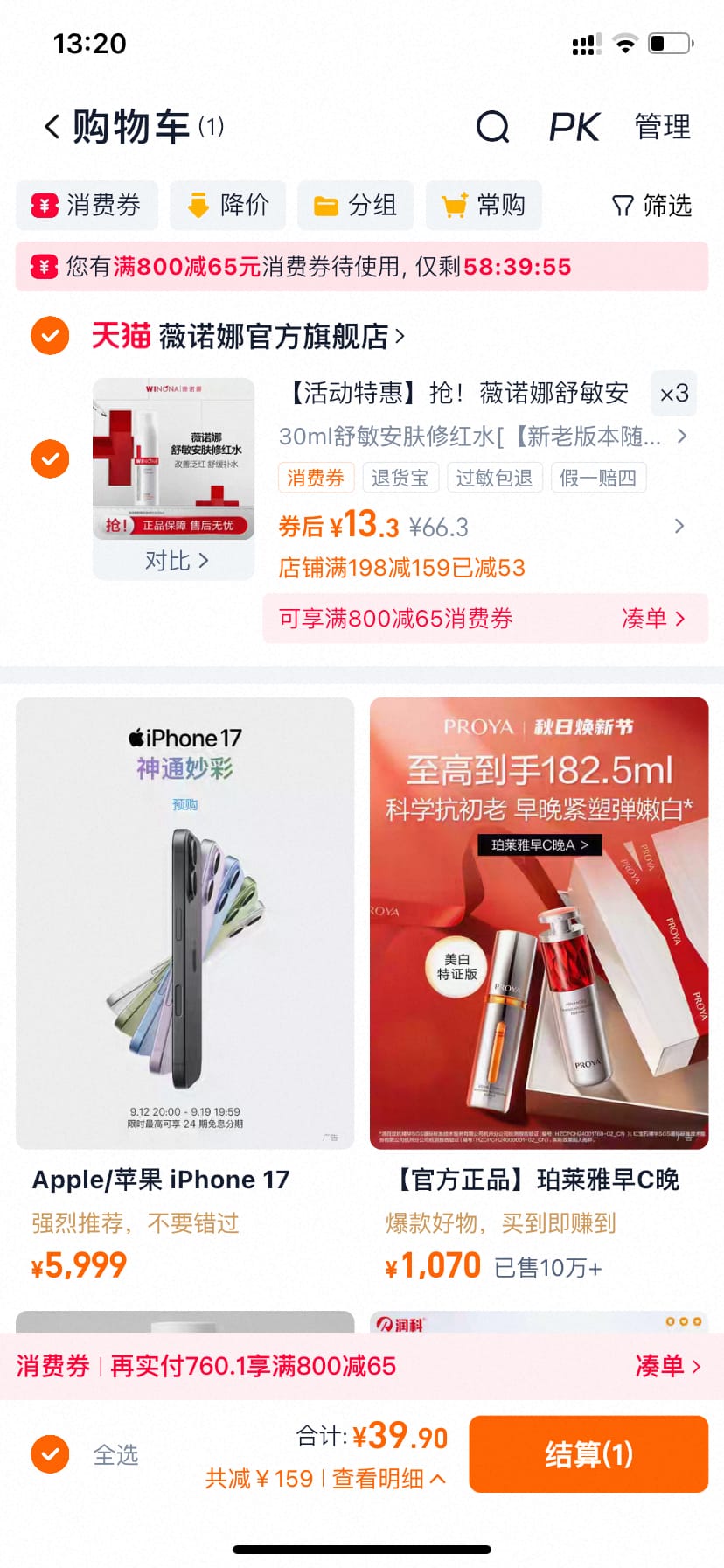The image size is (724, 1568).
Task: Tap 凑单 in the 满800减65 product banner
Action: point(652,619)
